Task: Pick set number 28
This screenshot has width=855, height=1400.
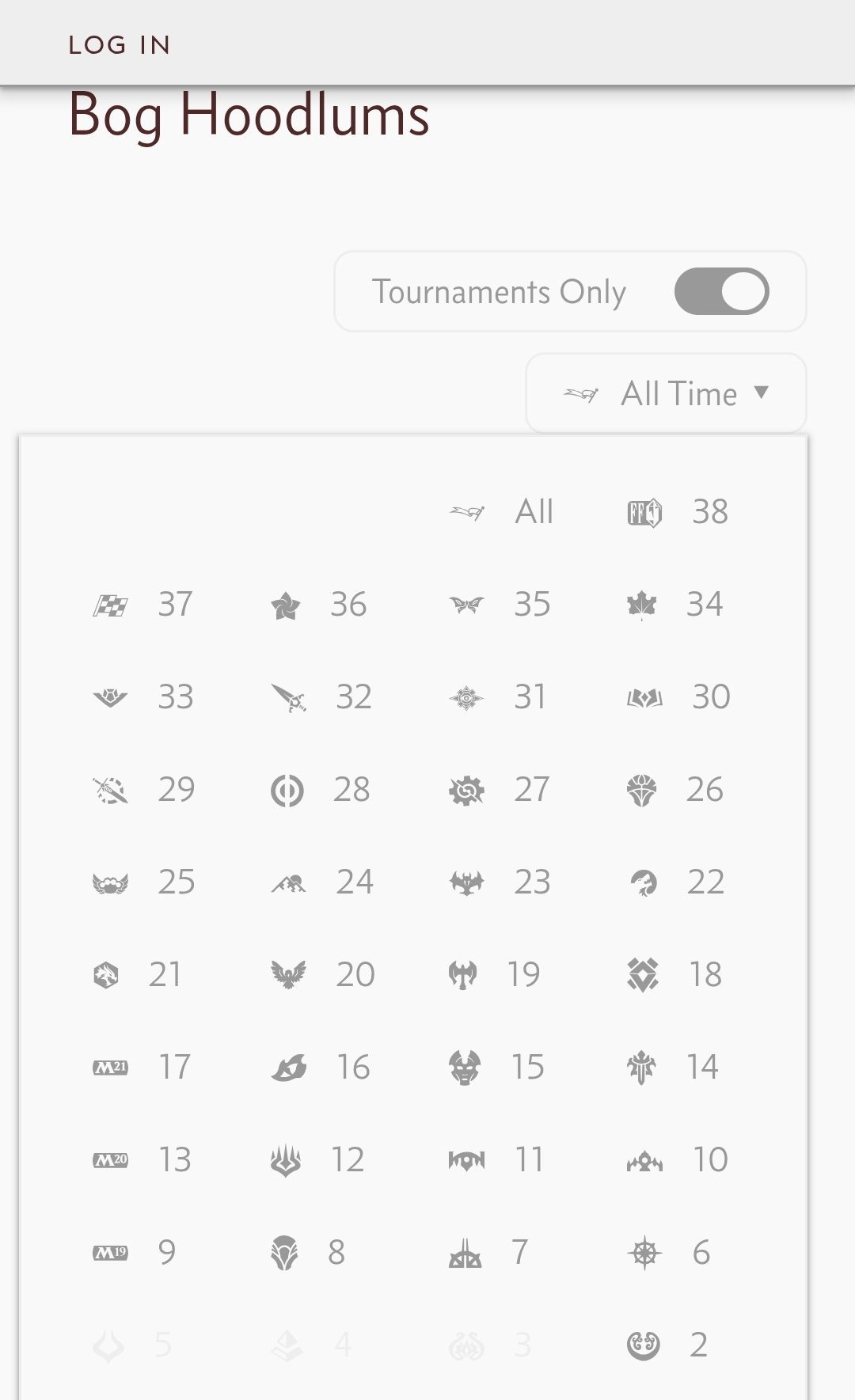Action: [321, 790]
